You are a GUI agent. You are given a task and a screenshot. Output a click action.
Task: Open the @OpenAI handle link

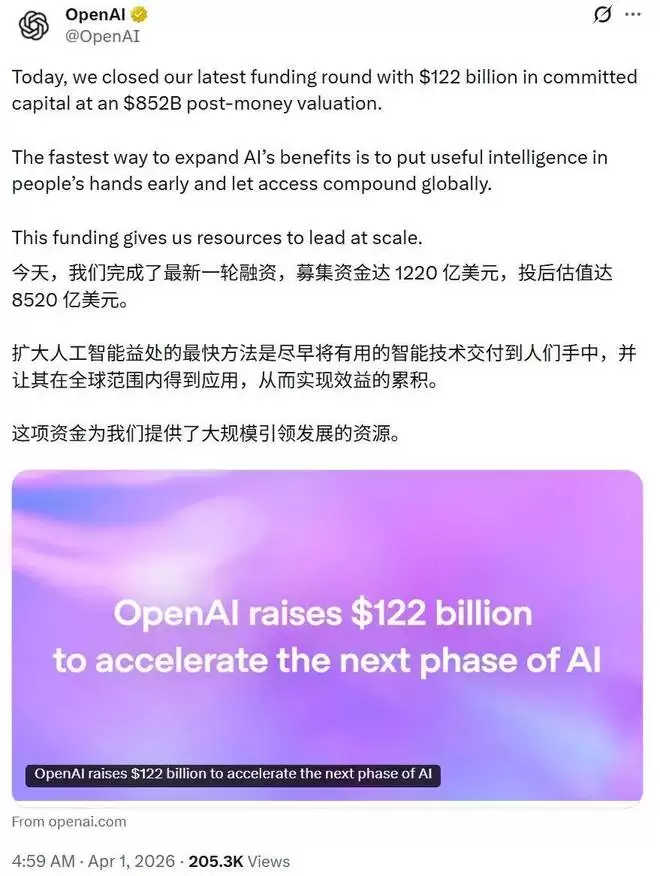pos(102,34)
